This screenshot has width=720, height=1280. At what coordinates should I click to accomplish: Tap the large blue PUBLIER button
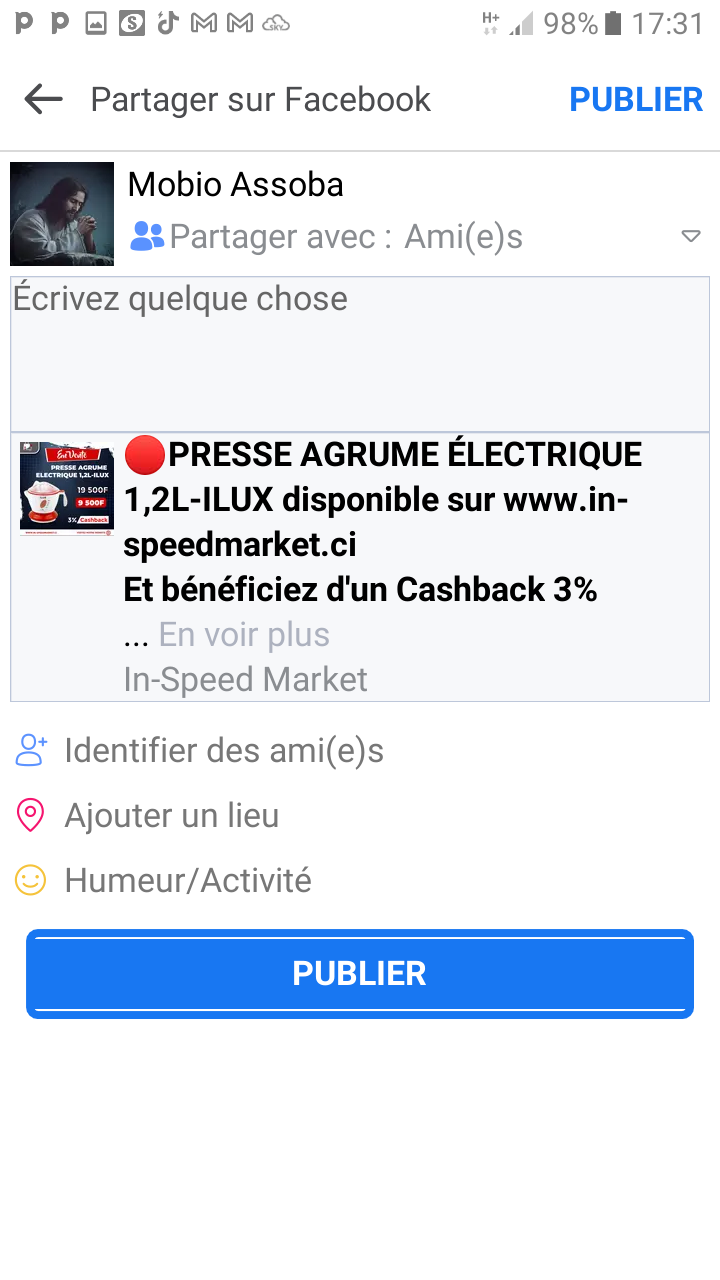pos(360,974)
